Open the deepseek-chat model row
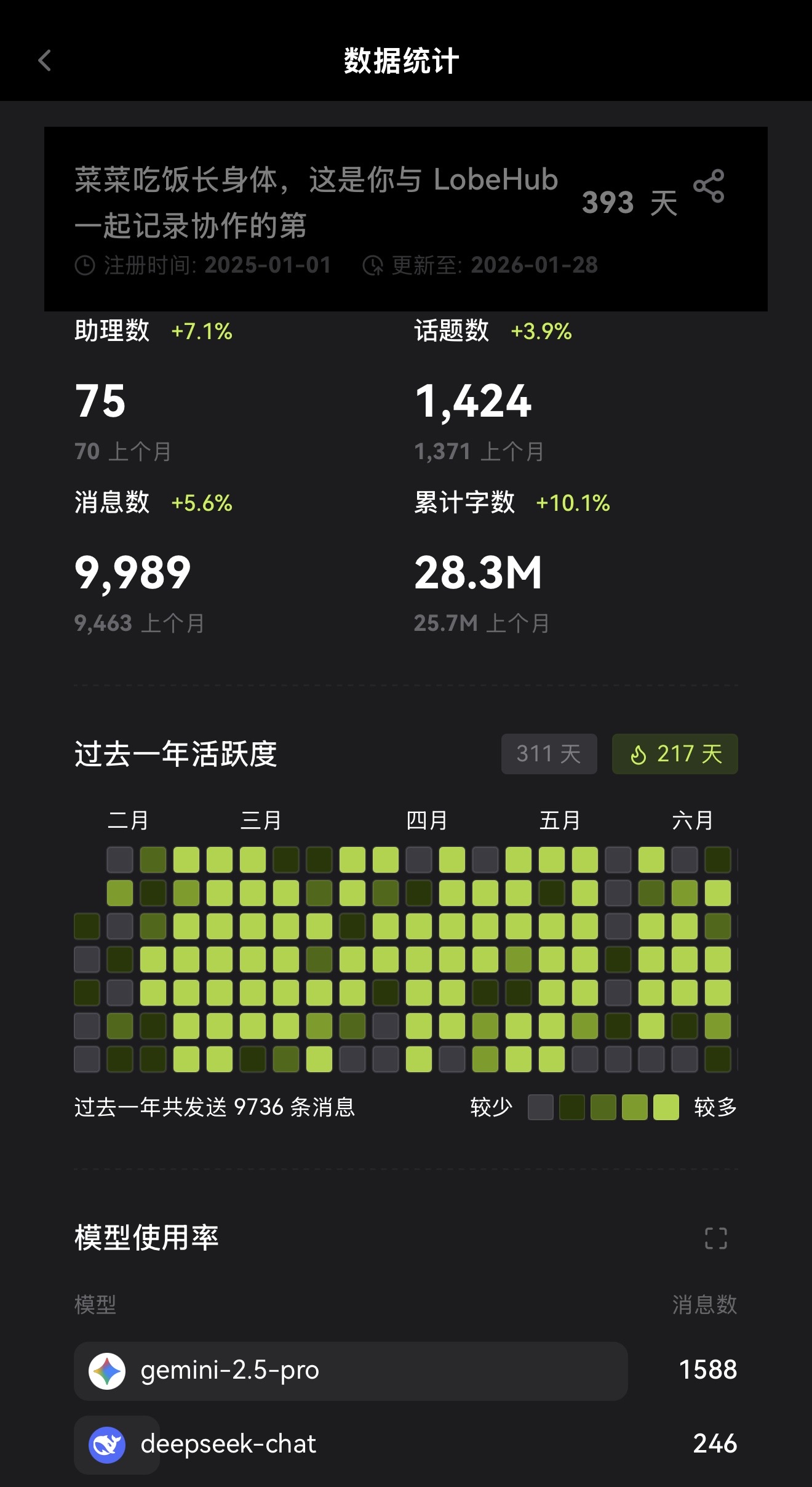This screenshot has height=1487, width=812. pyautogui.click(x=406, y=1444)
